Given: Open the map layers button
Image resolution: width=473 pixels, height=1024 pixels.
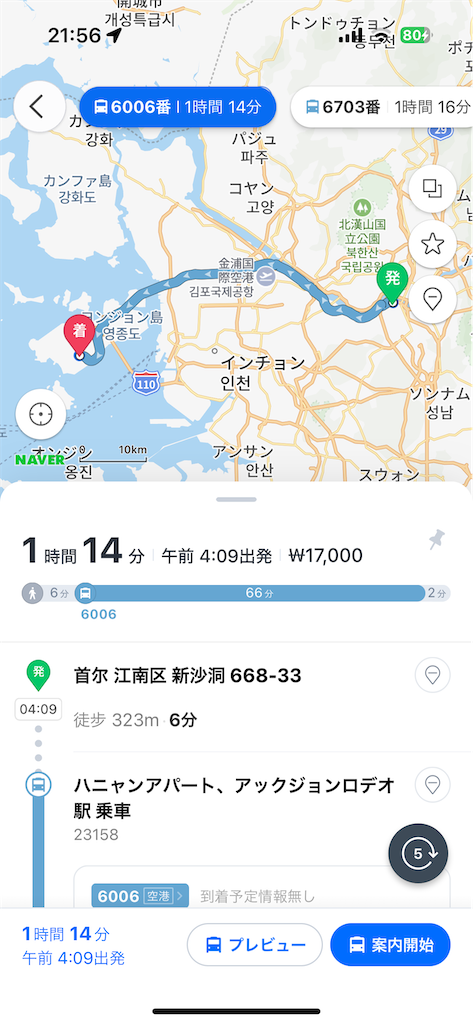Looking at the screenshot, I should coord(432,189).
